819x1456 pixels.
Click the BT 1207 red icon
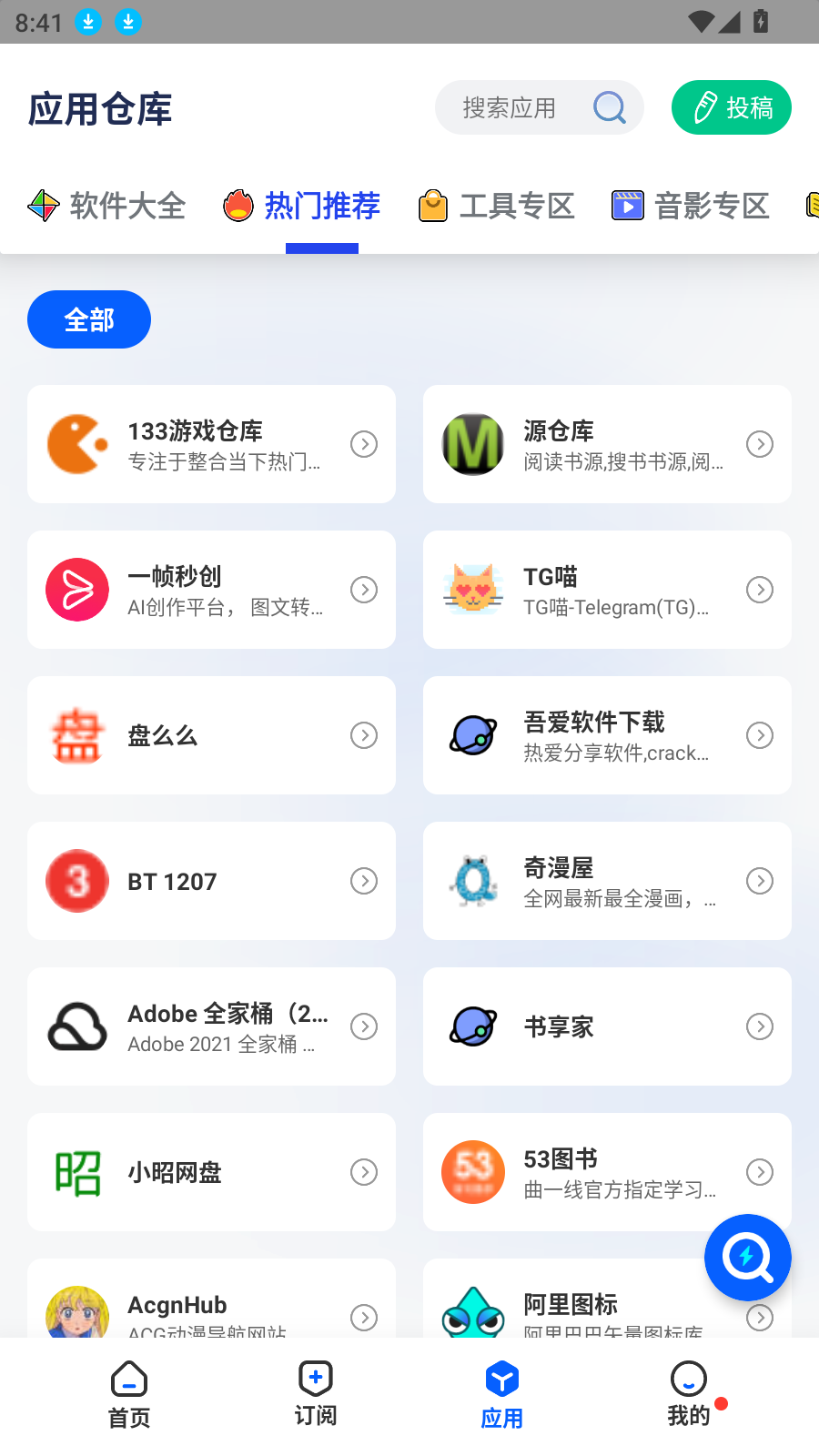coord(76,881)
